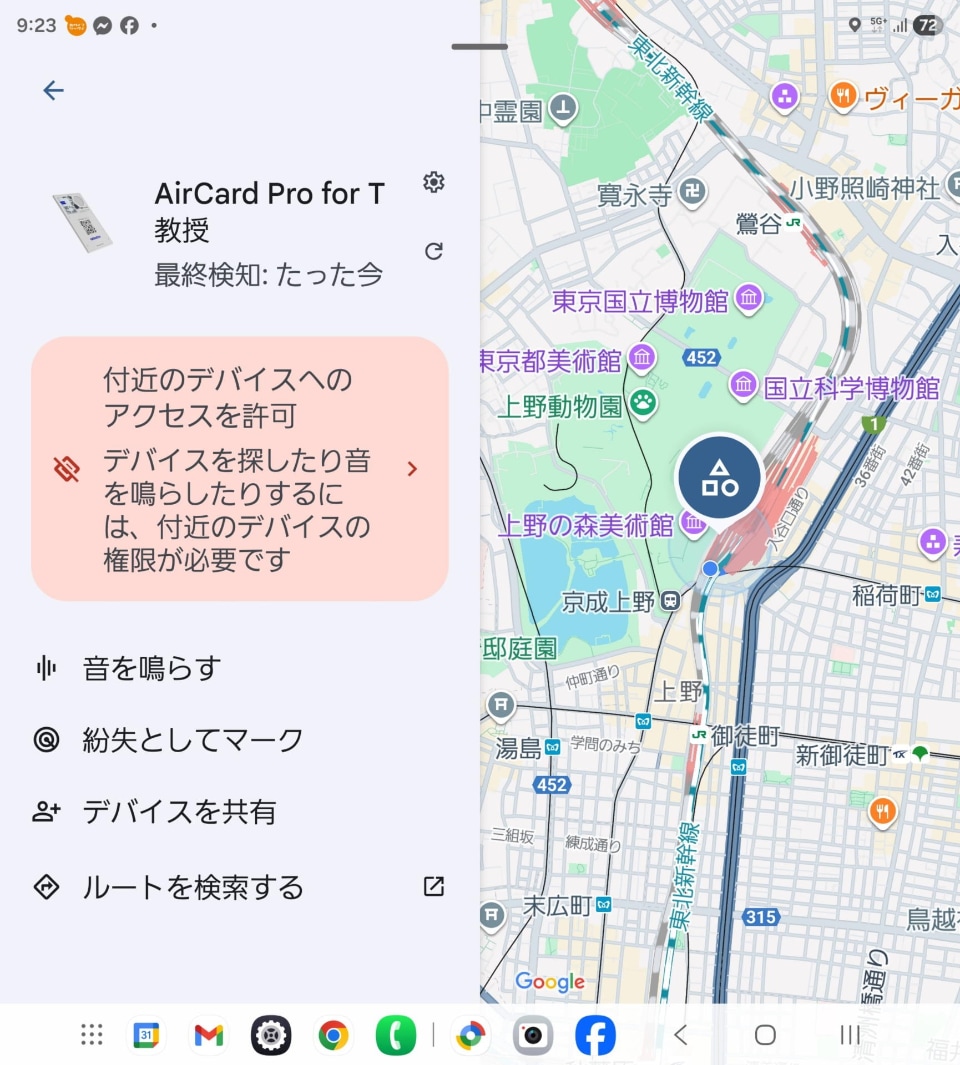The image size is (960, 1065).
Task: Open the Phone app in the taskbar
Action: coord(395,1036)
